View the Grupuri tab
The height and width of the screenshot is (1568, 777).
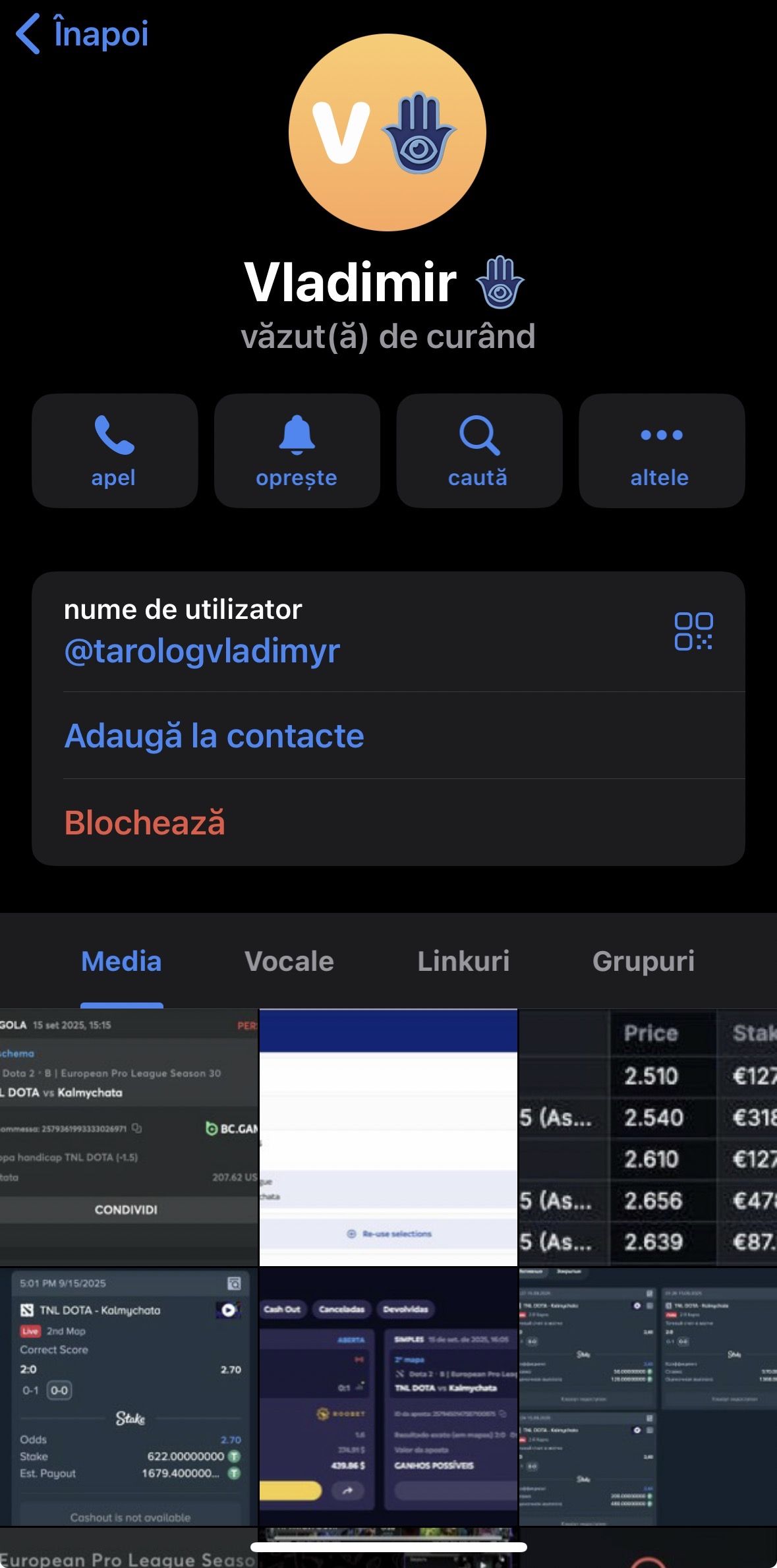pos(643,962)
